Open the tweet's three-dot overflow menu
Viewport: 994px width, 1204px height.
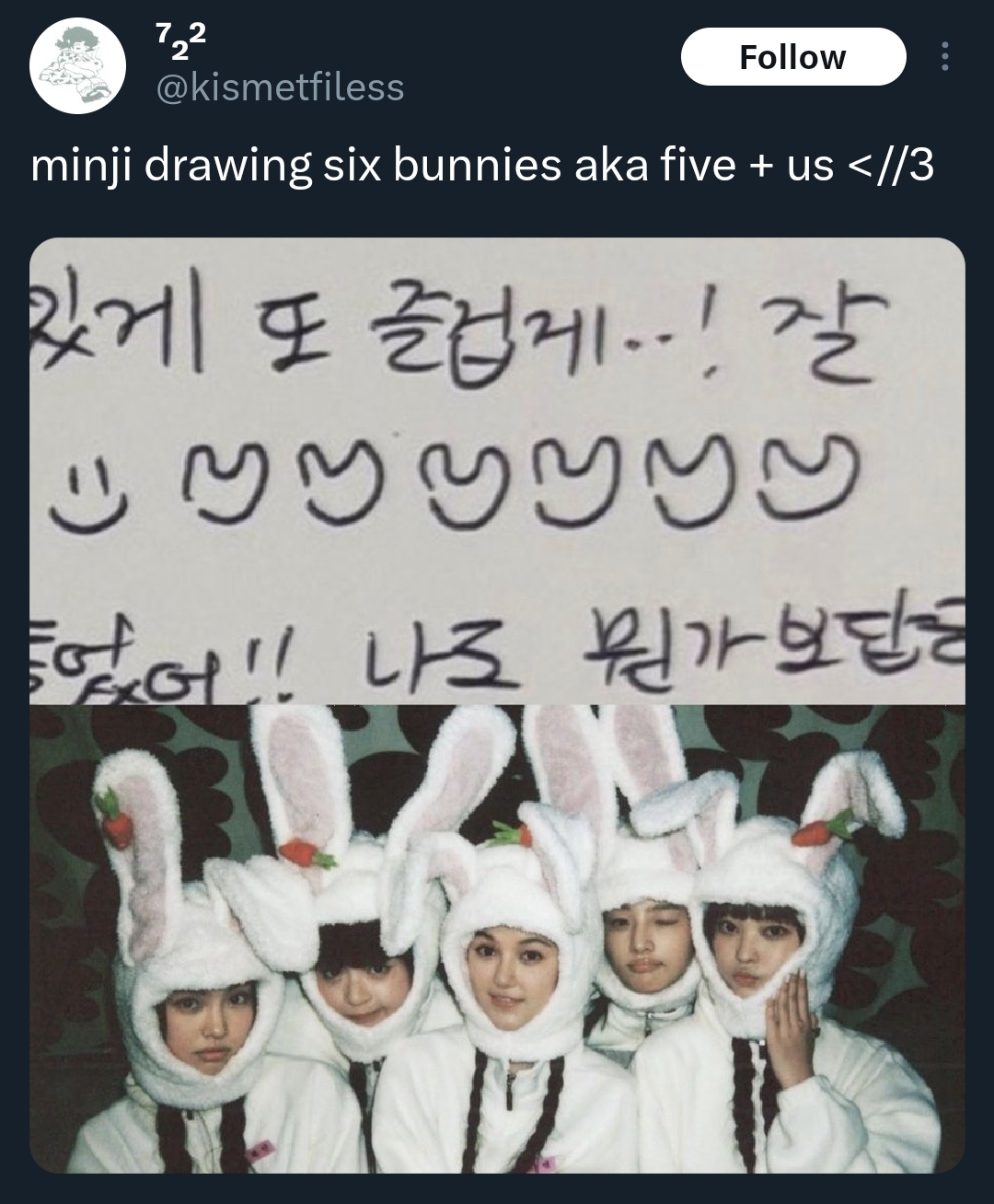coord(943,57)
